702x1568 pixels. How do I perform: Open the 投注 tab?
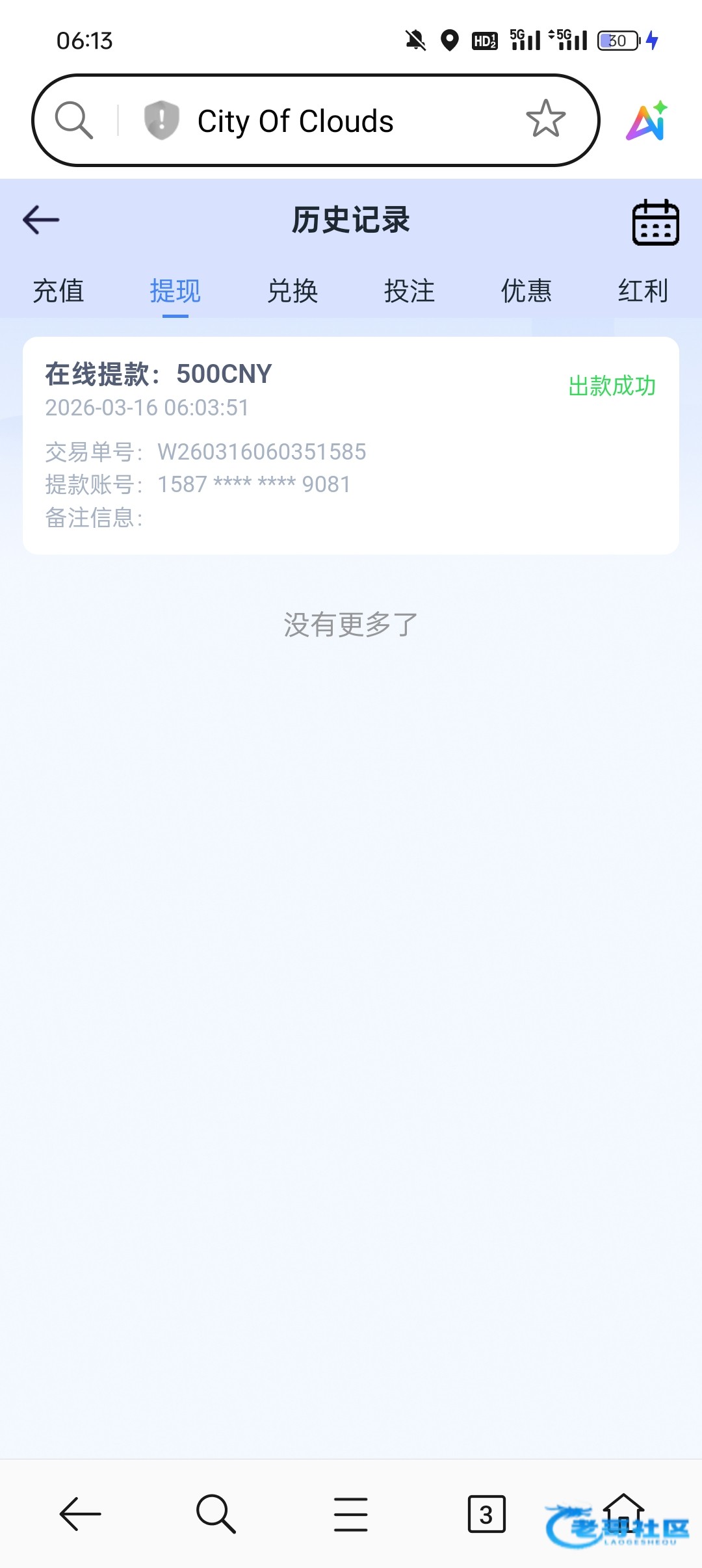tap(409, 291)
